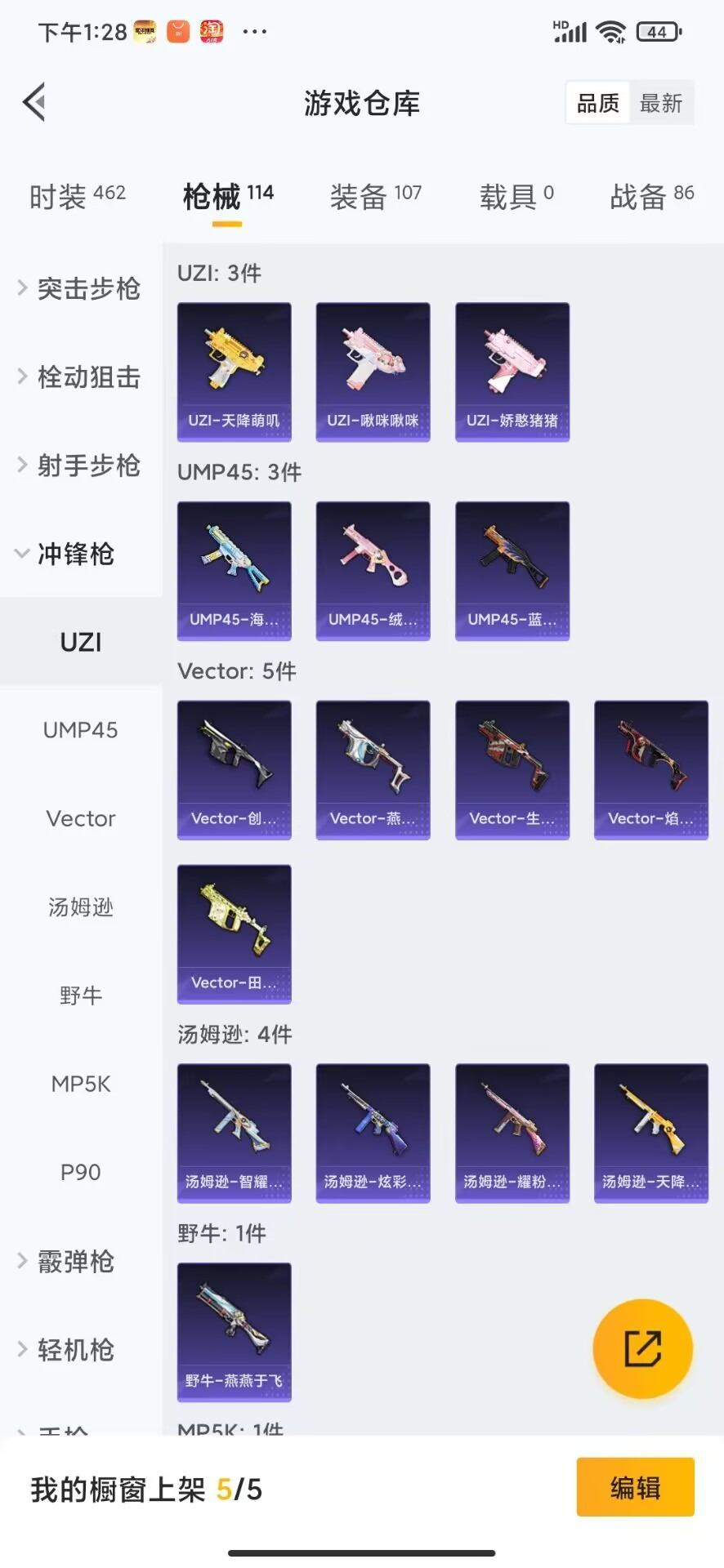Jump to 汤姆逊 in side list

pyautogui.click(x=80, y=906)
